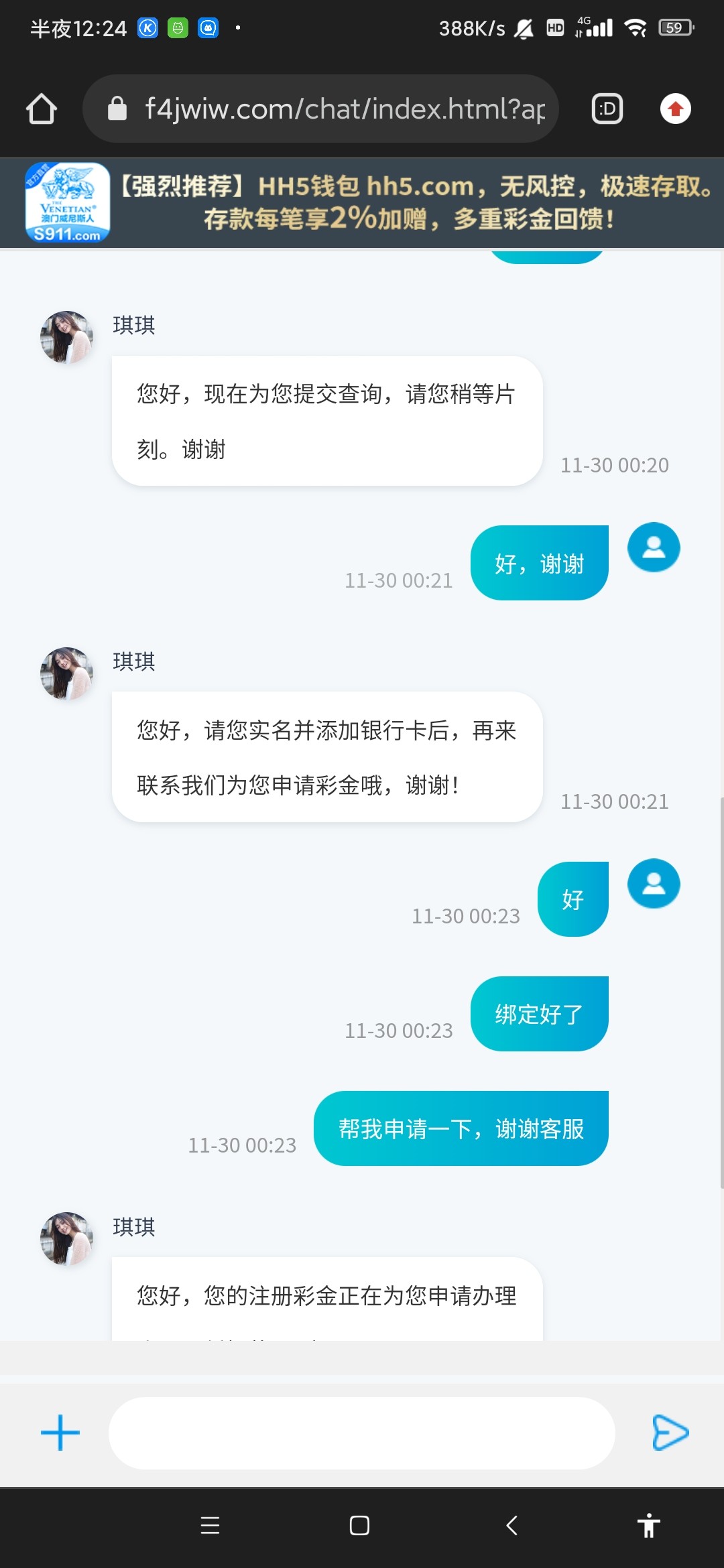
Task: Tap the accessibility shortcut icon
Action: point(648,1526)
